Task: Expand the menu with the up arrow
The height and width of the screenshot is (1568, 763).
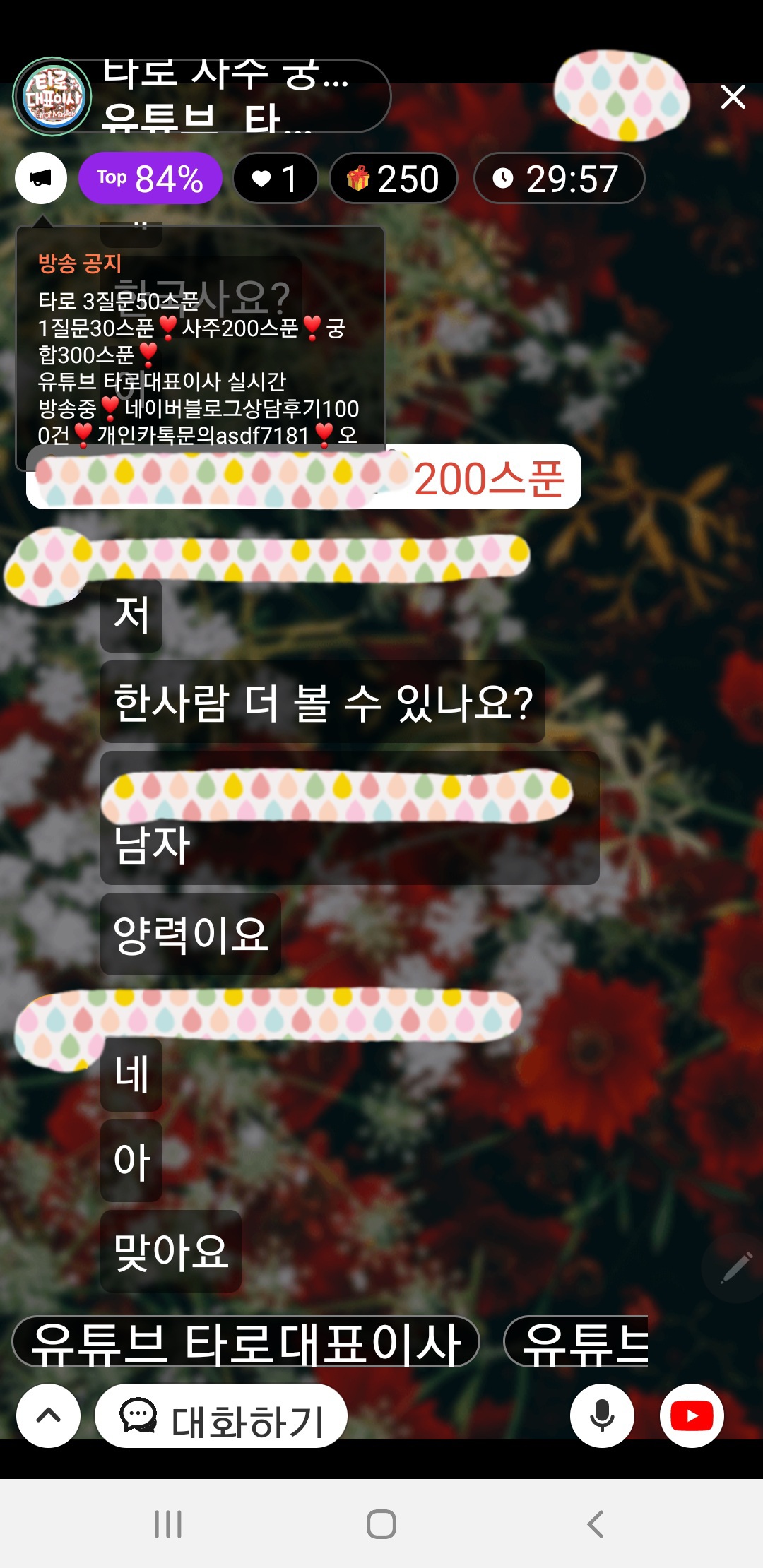Action: (x=48, y=1415)
